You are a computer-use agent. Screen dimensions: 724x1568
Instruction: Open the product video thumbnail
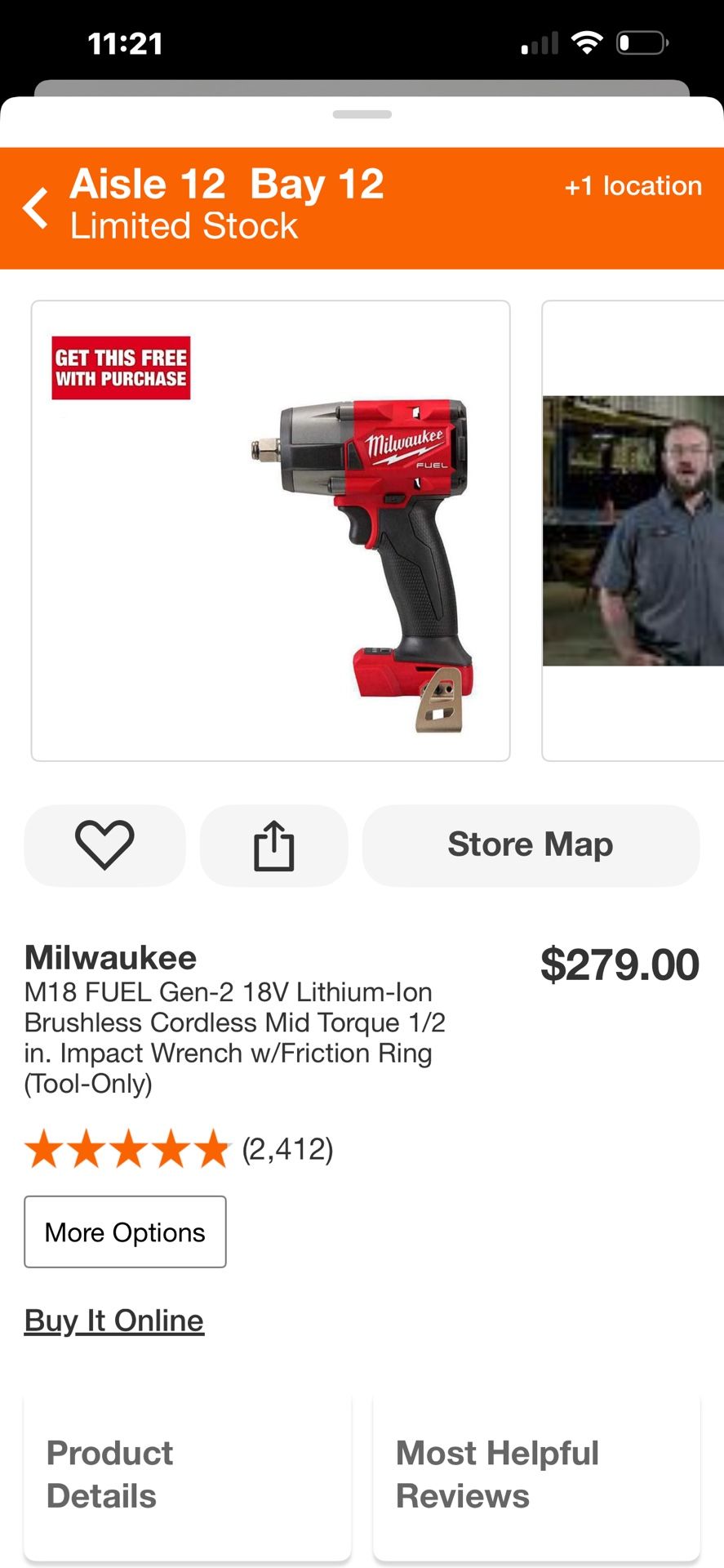click(x=633, y=531)
